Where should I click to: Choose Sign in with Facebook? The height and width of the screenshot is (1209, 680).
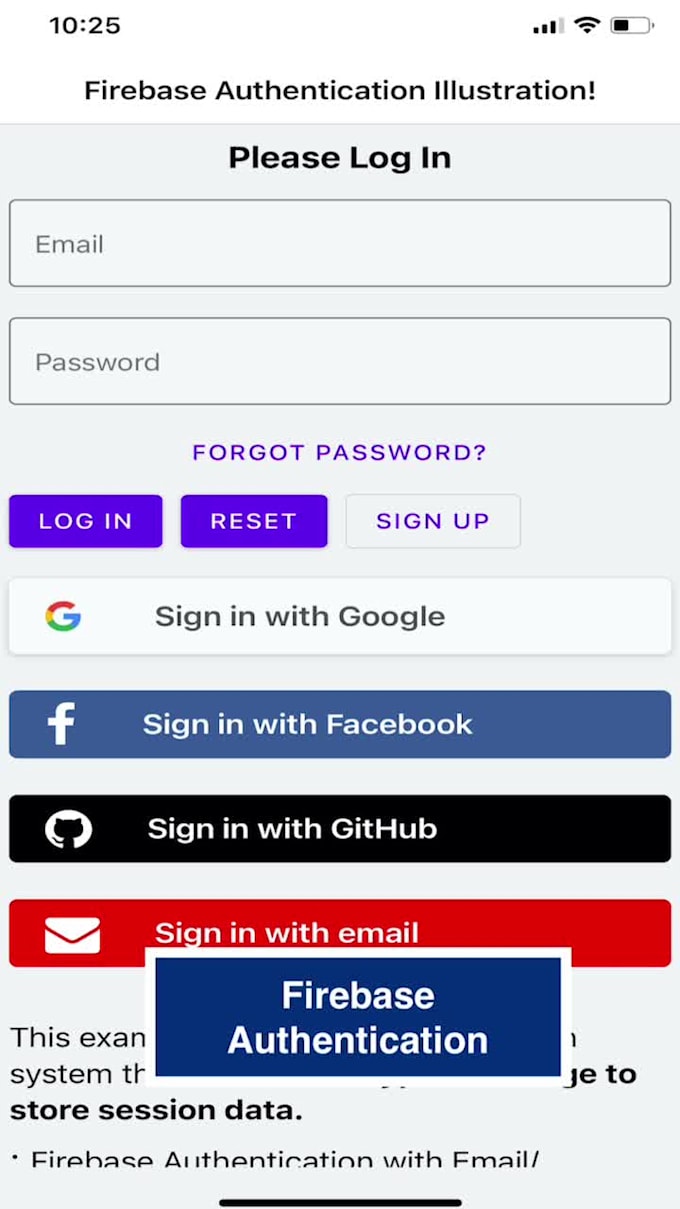340,724
